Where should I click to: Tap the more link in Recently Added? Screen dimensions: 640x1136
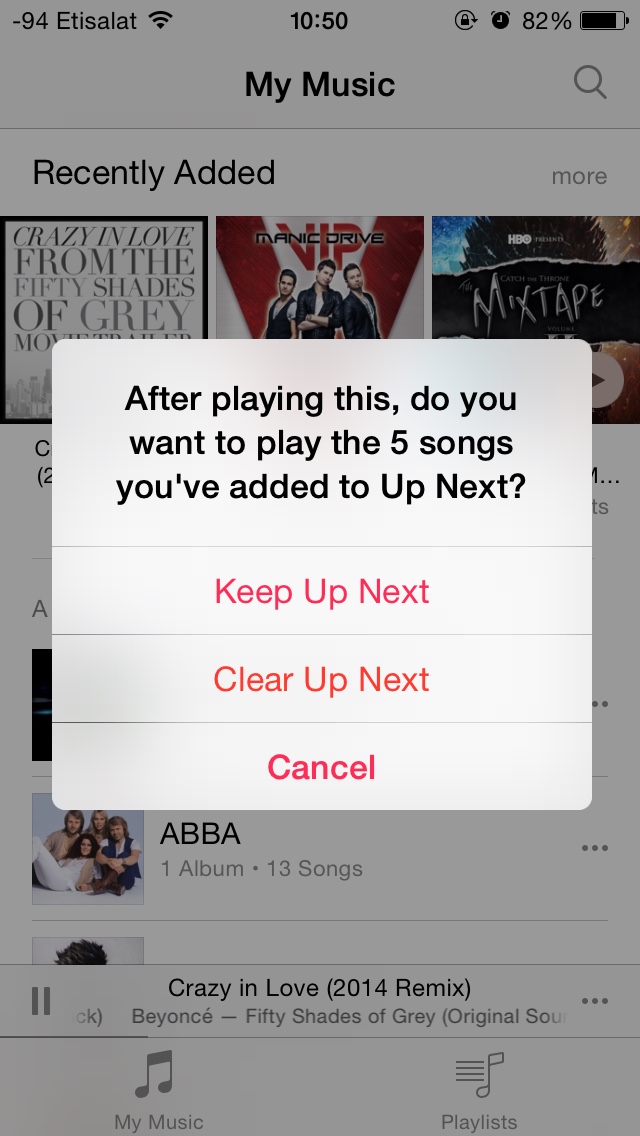(579, 176)
